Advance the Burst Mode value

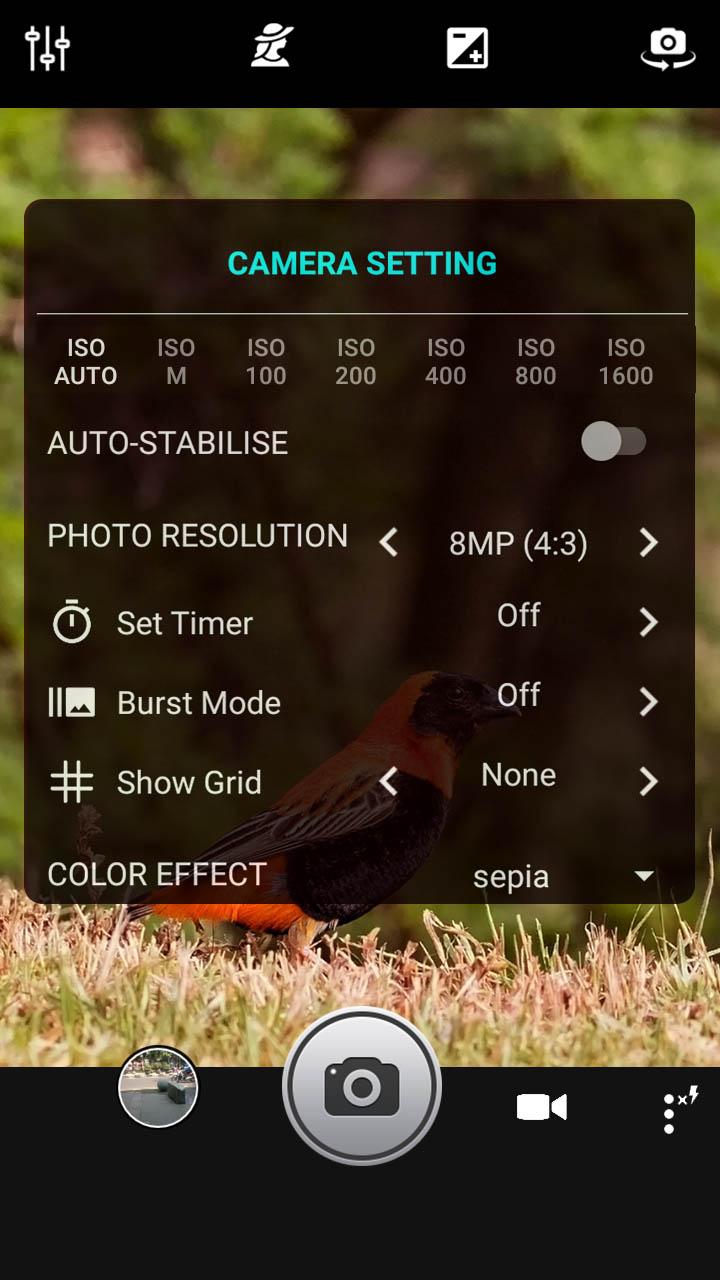[x=648, y=702]
